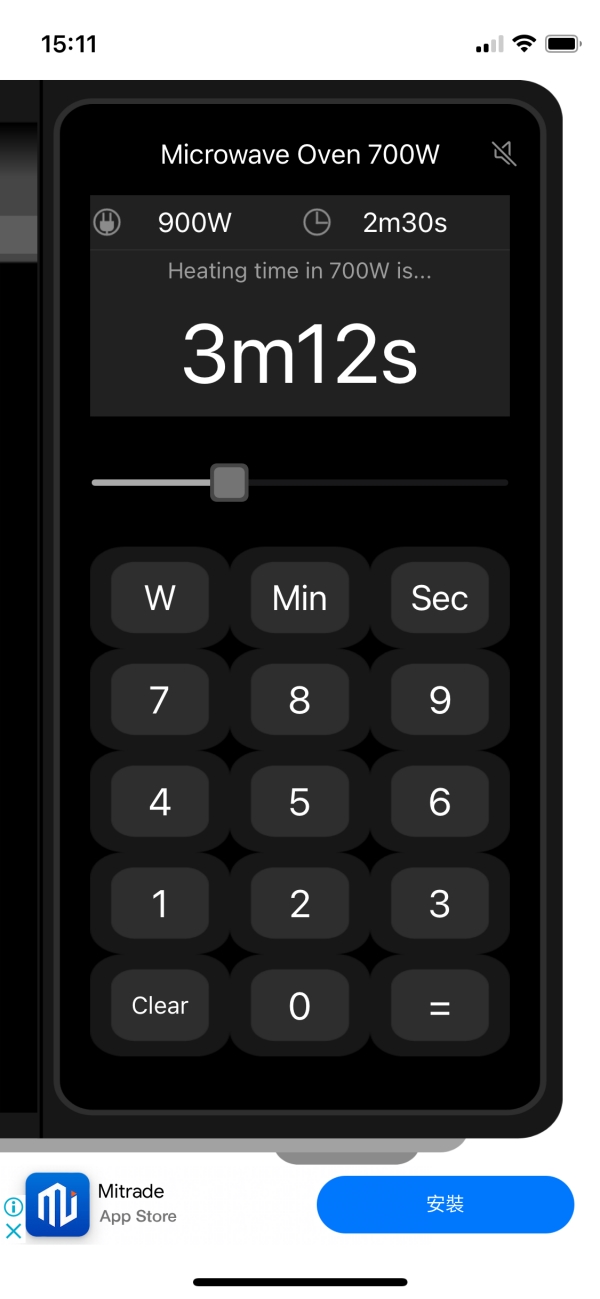Enter digit 2 on keypad
Viewport: 600px width, 1299px height.
tap(300, 904)
